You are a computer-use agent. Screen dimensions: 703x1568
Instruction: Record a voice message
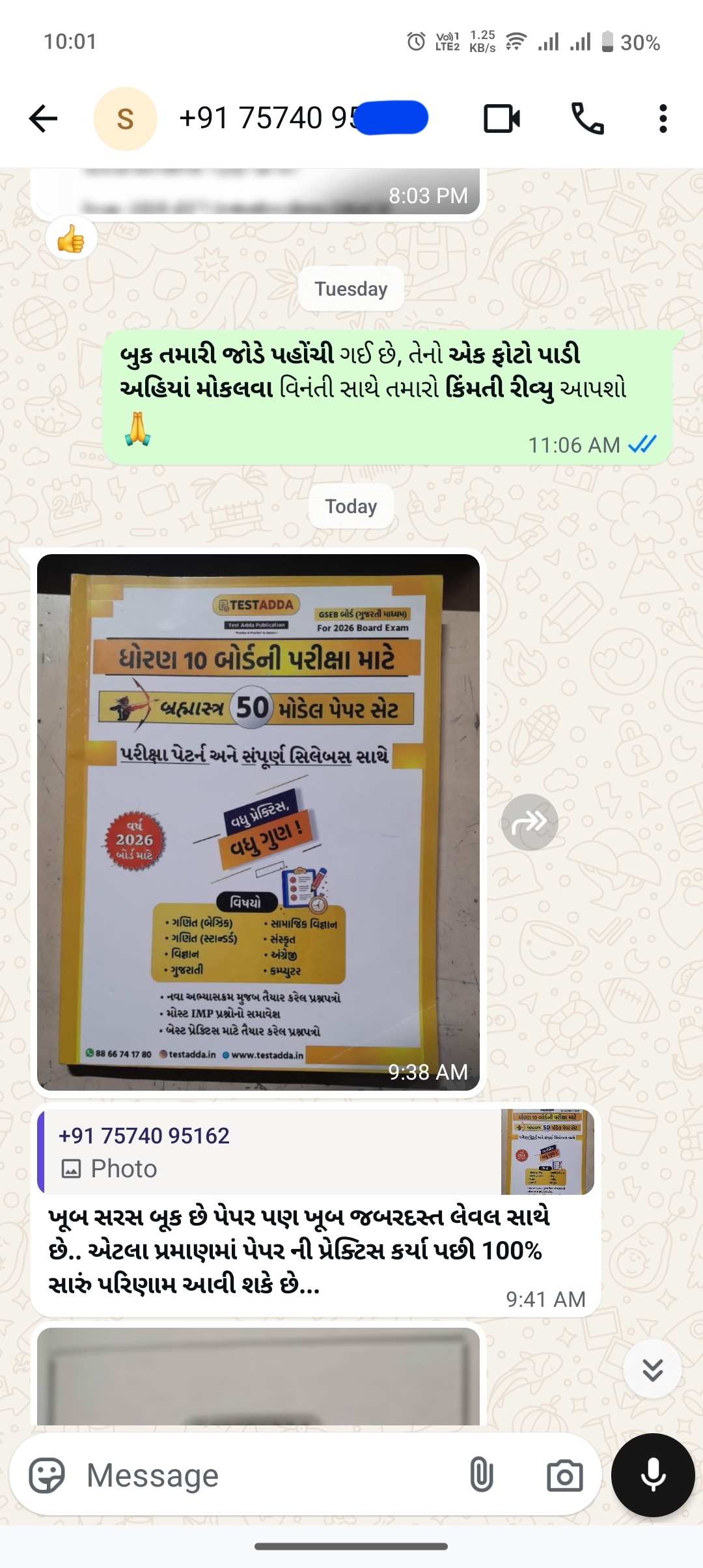click(653, 1476)
